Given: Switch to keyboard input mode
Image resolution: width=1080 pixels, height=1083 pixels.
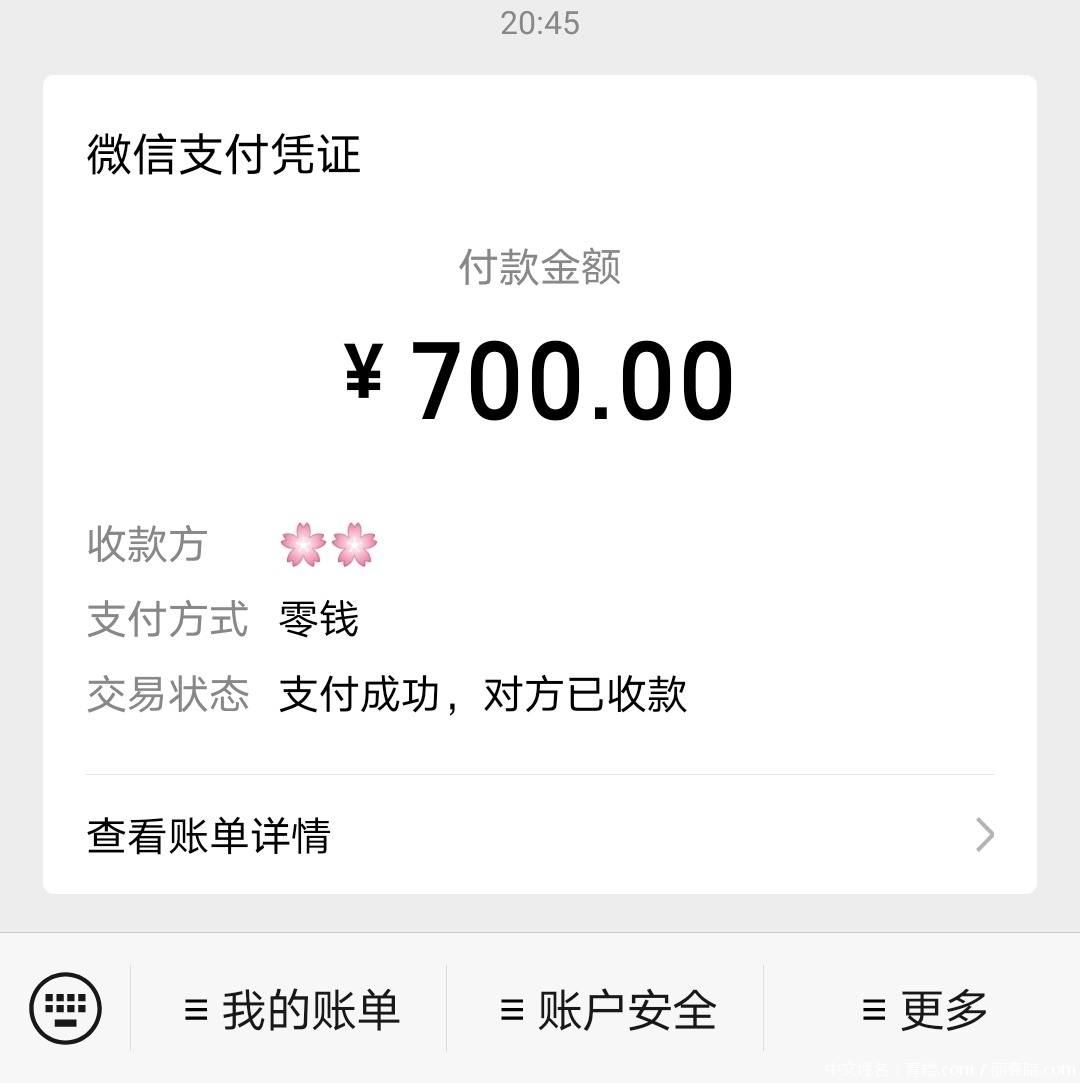Looking at the screenshot, I should [65, 1008].
